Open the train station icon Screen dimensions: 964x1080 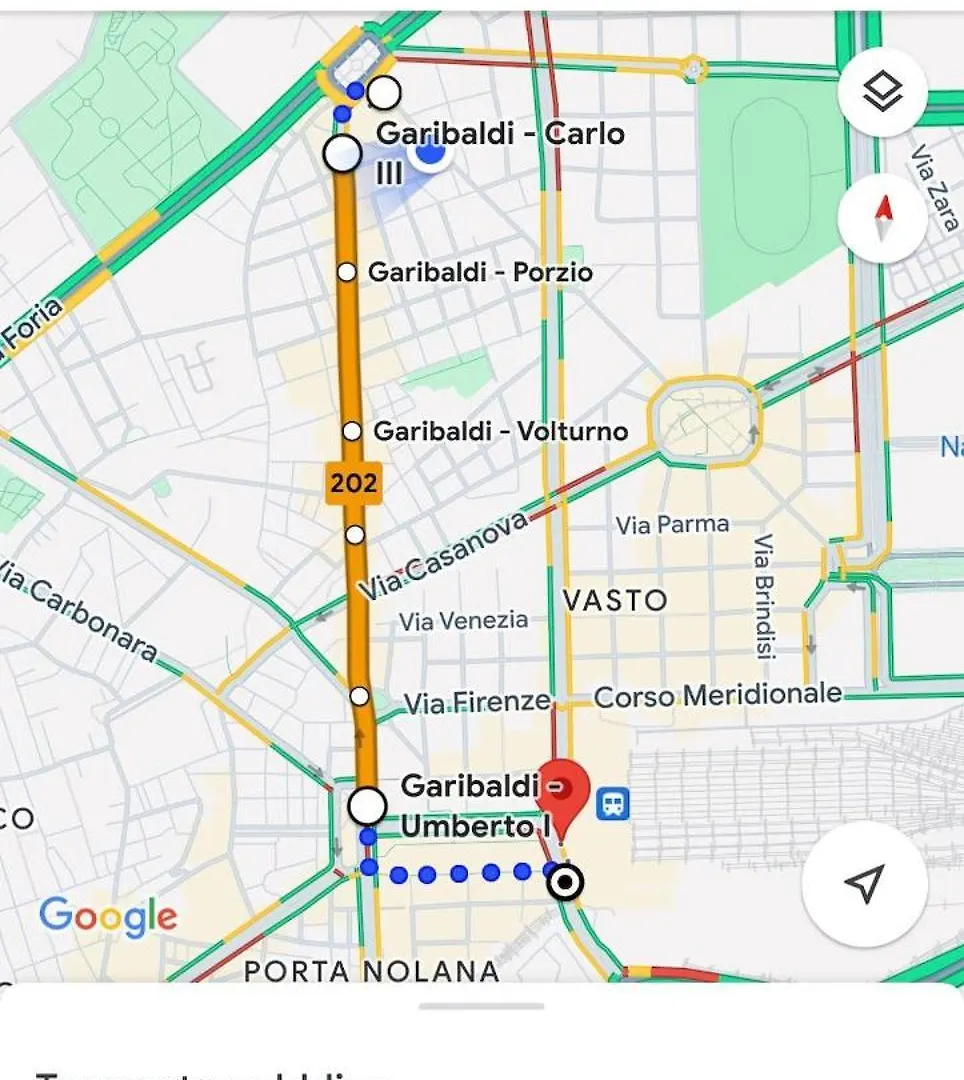click(613, 803)
